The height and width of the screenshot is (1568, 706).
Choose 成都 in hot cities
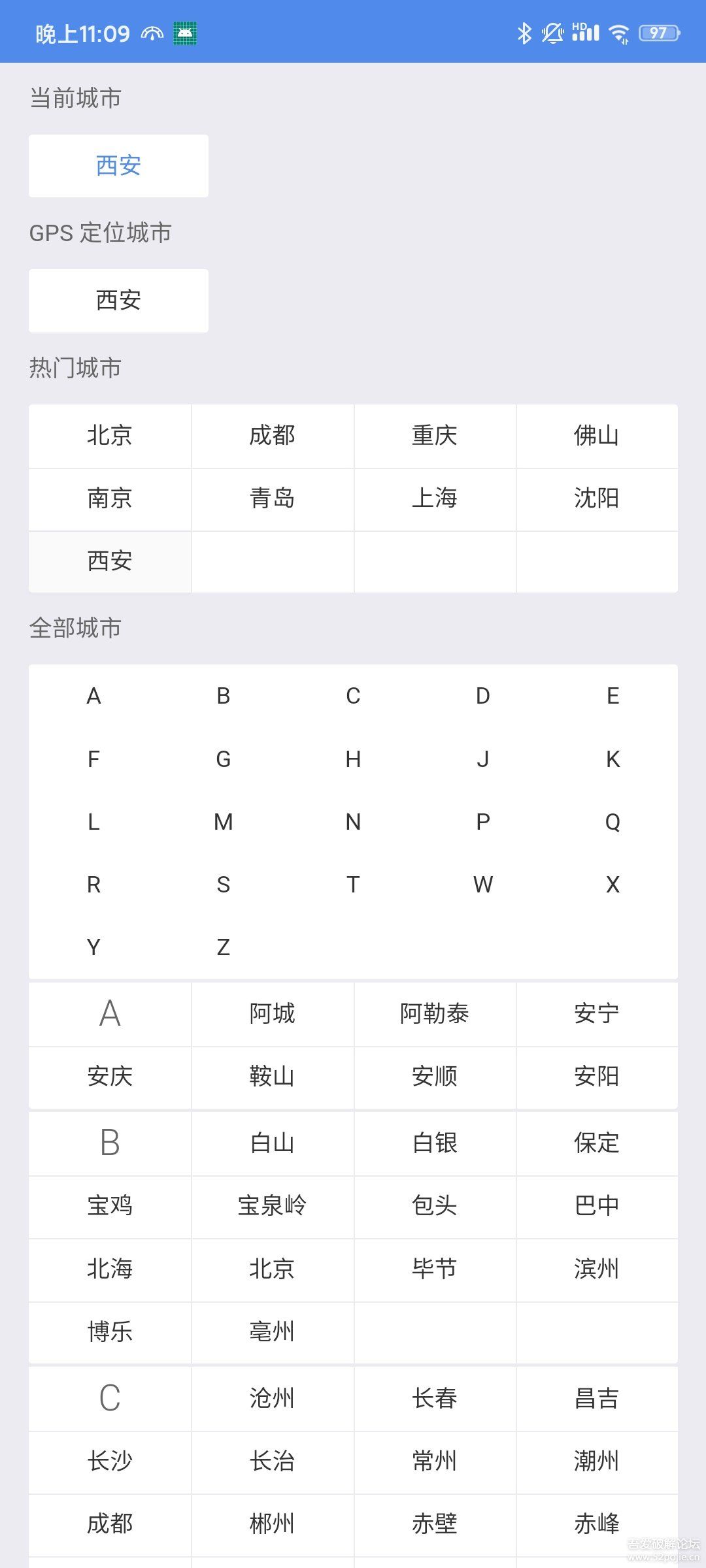273,436
